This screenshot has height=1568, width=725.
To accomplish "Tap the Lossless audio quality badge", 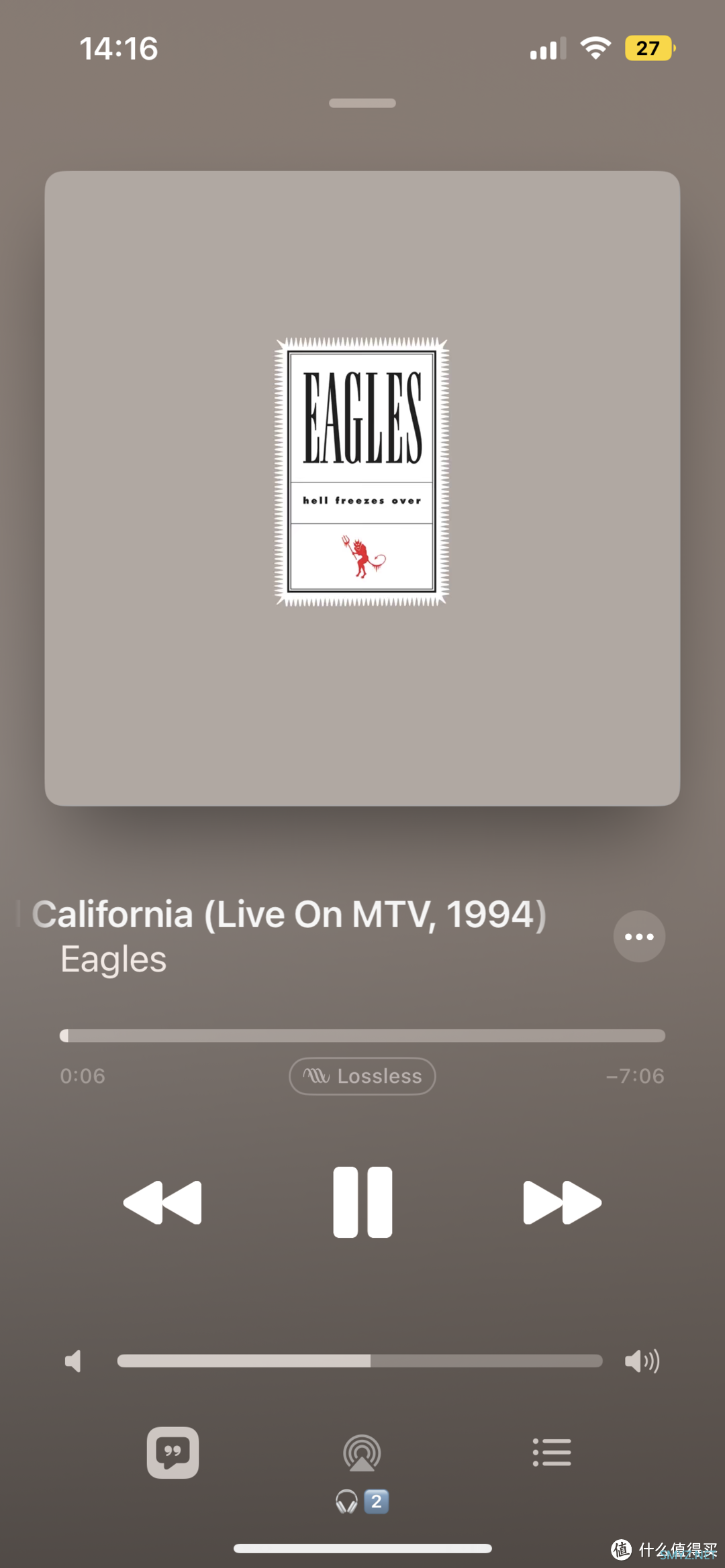I will click(x=362, y=1076).
